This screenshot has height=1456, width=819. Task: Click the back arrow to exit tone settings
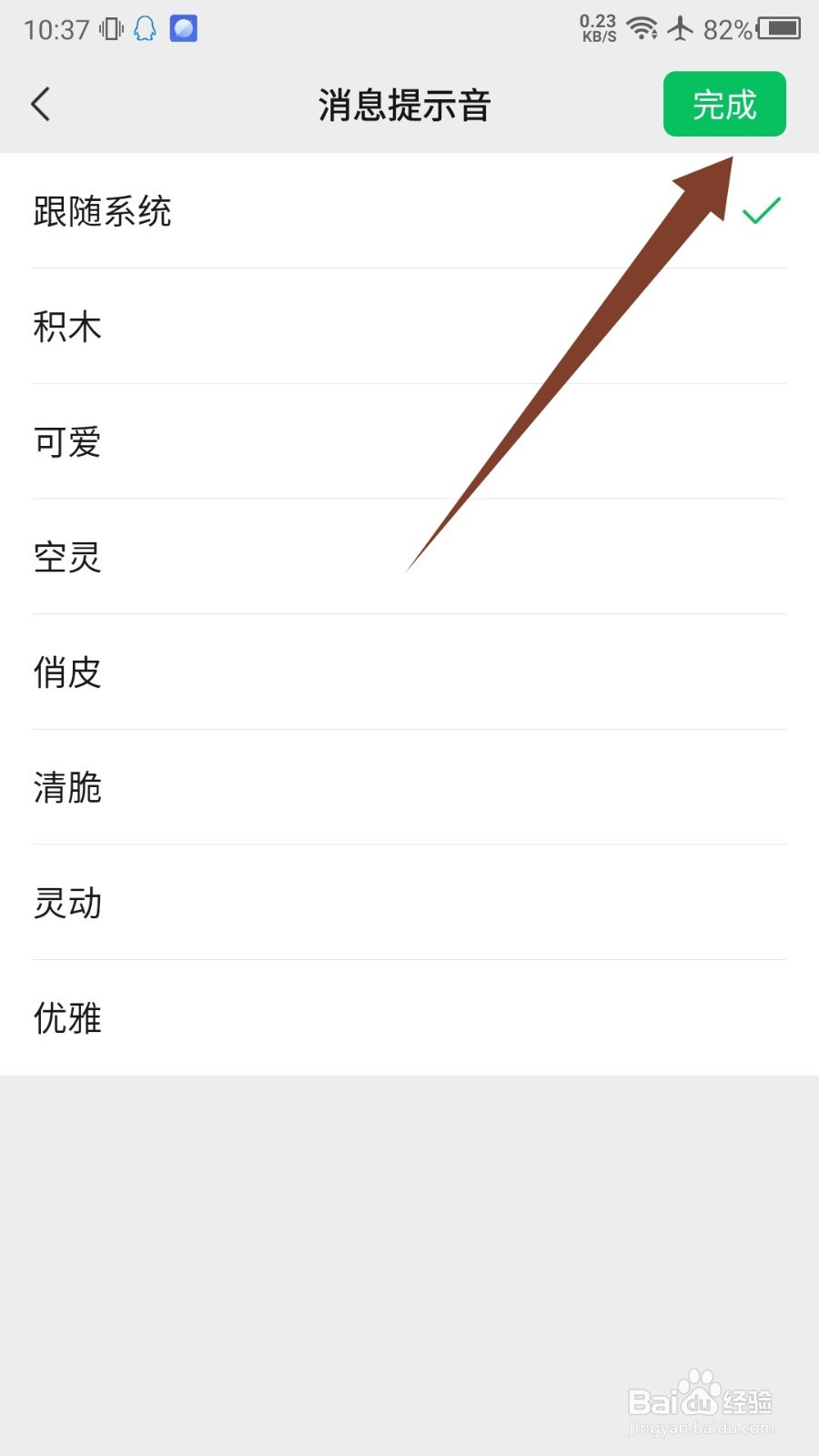tap(40, 104)
